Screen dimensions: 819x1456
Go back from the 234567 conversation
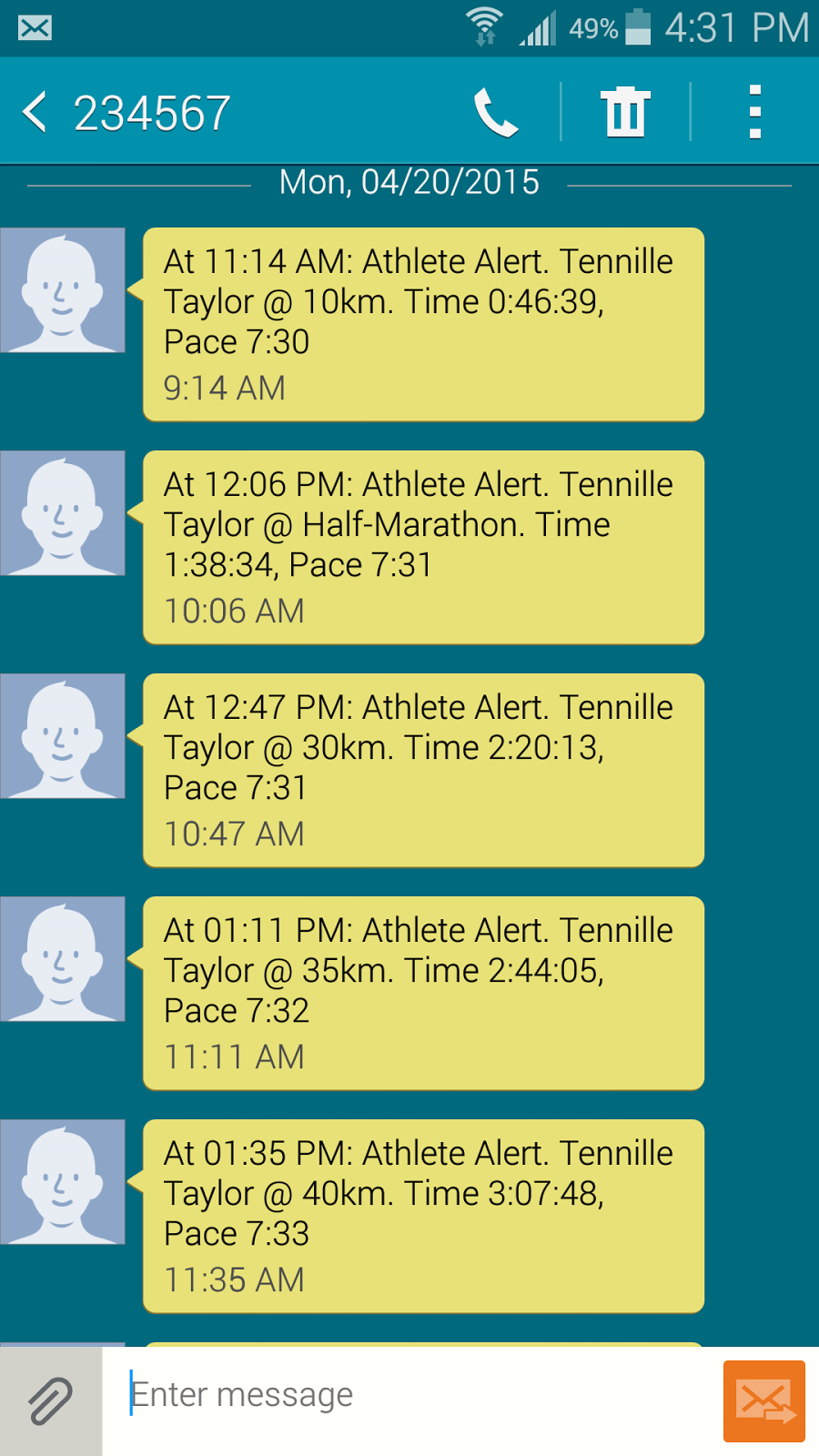point(36,113)
